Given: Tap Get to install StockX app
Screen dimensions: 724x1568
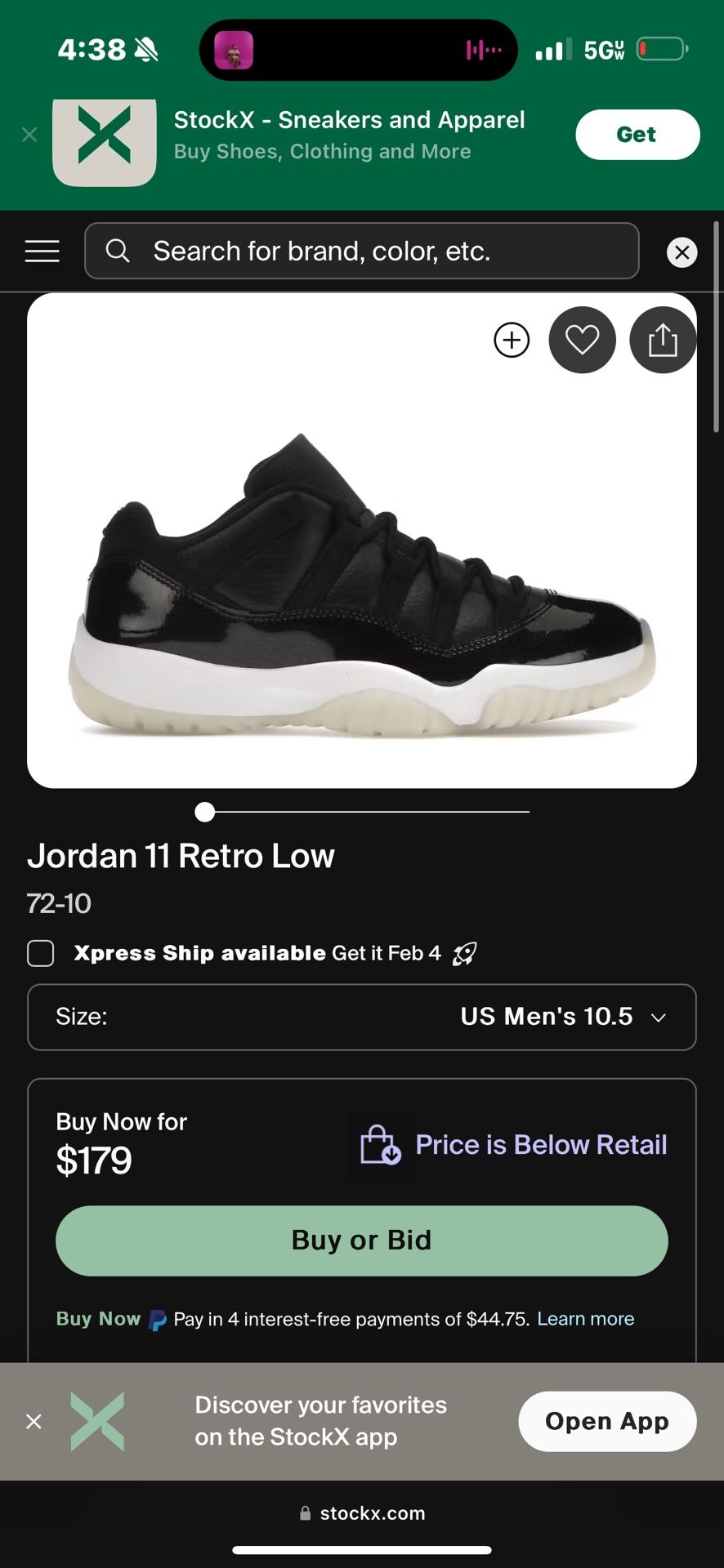Looking at the screenshot, I should [x=637, y=135].
